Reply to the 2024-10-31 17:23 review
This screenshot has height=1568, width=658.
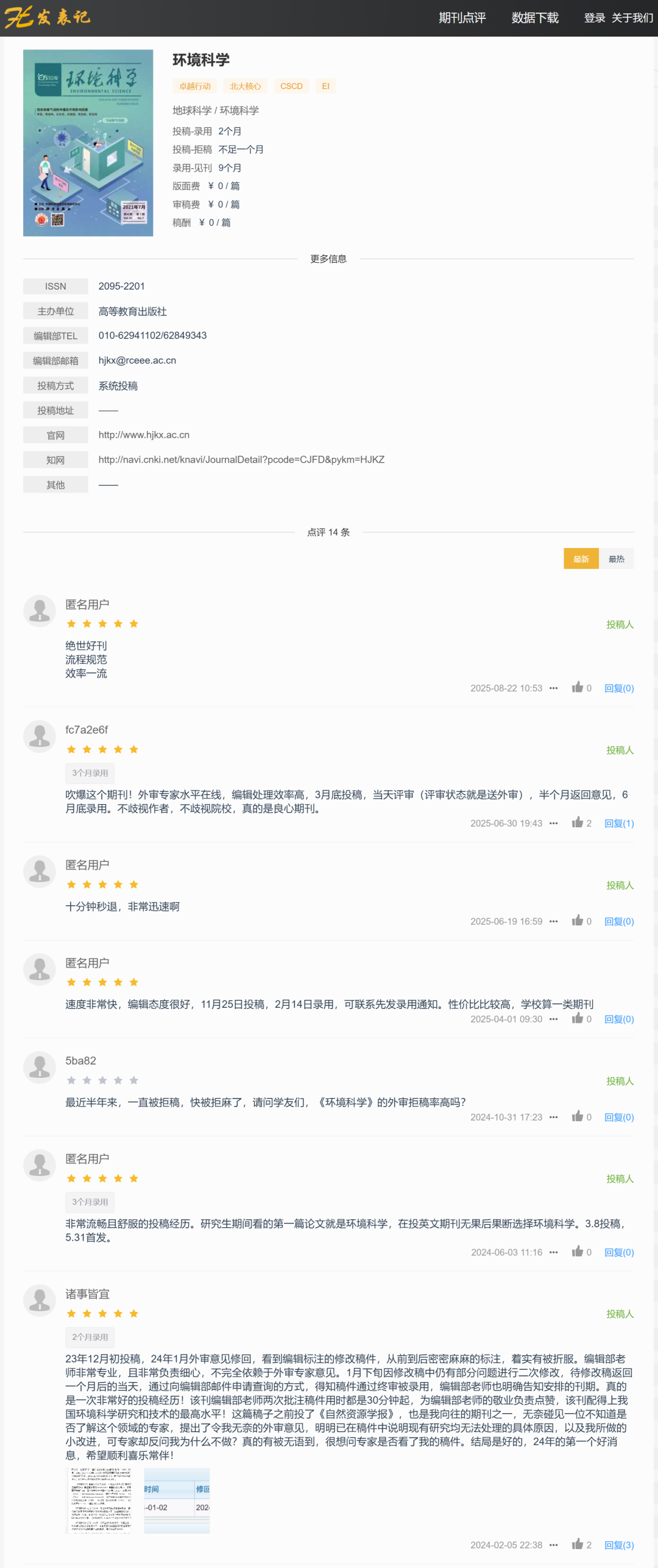[x=619, y=1117]
